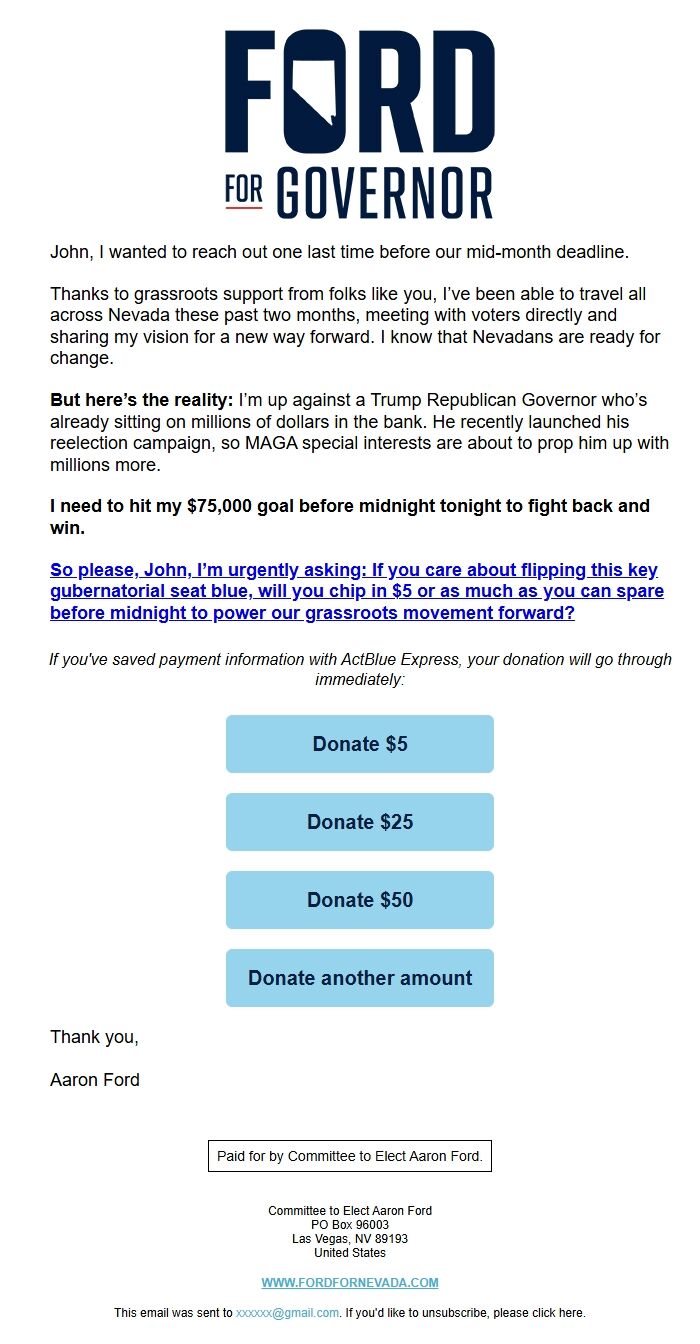Tap the xxxxxx@gmail.com email address link
This screenshot has width=700, height=1344.
click(x=287, y=1313)
